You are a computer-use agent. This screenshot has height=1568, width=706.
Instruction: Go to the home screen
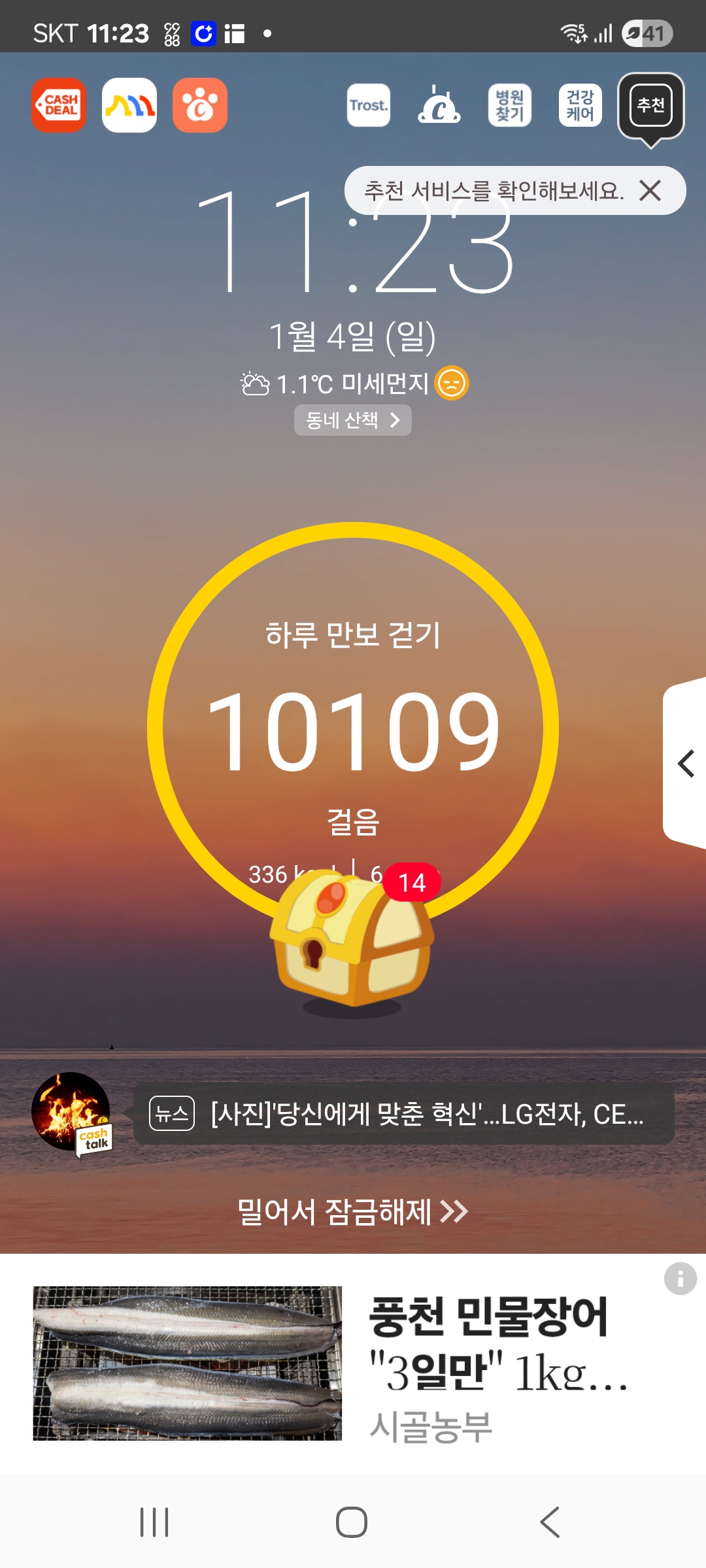[352, 1522]
